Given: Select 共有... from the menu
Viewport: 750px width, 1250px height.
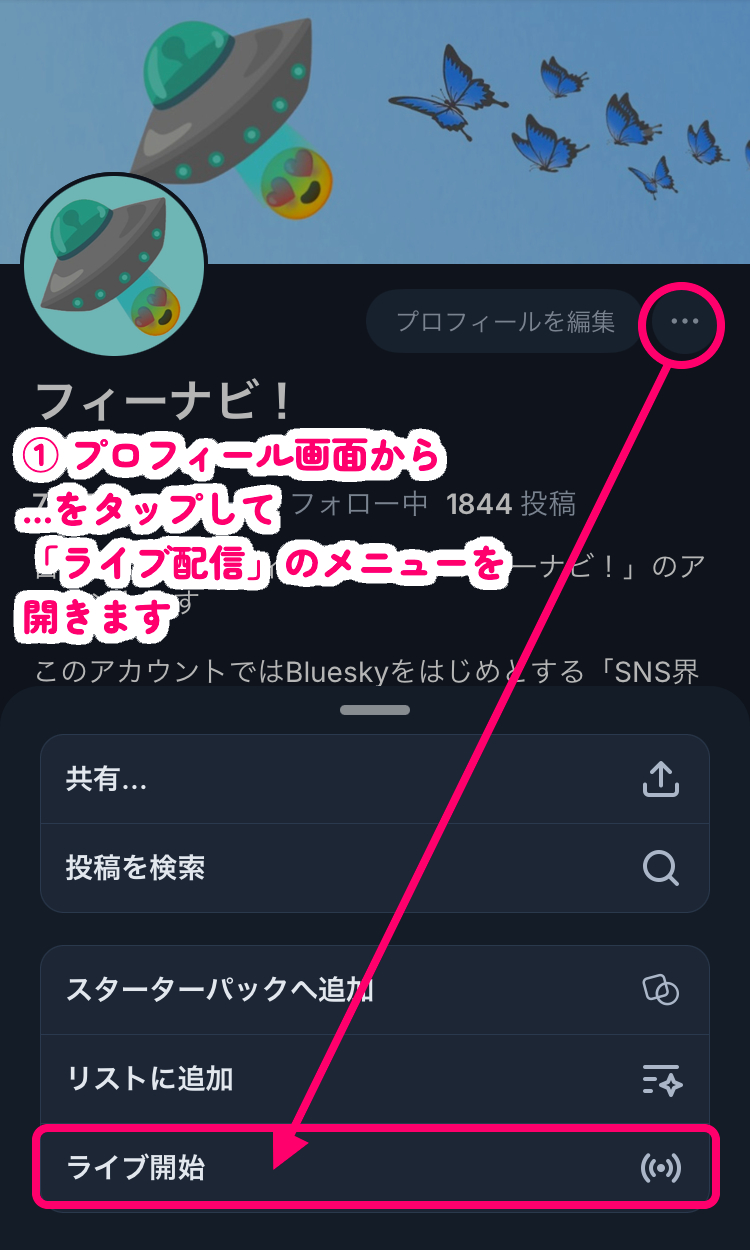Looking at the screenshot, I should [x=374, y=780].
